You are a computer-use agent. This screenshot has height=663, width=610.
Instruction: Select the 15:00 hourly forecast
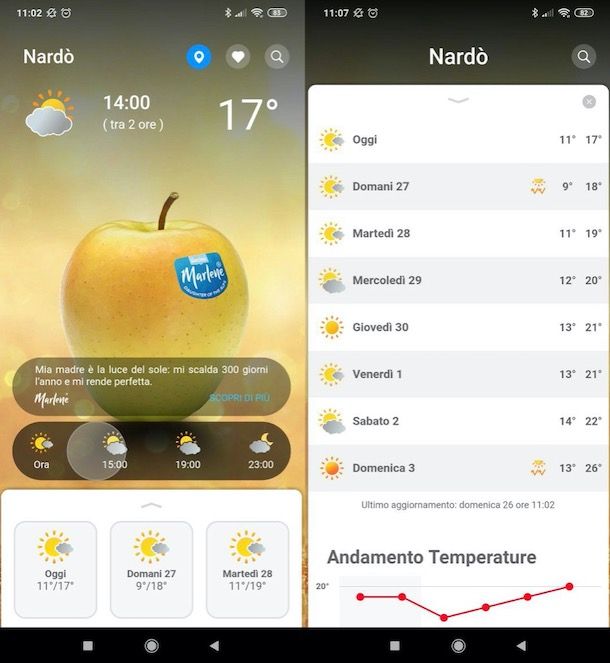click(114, 451)
